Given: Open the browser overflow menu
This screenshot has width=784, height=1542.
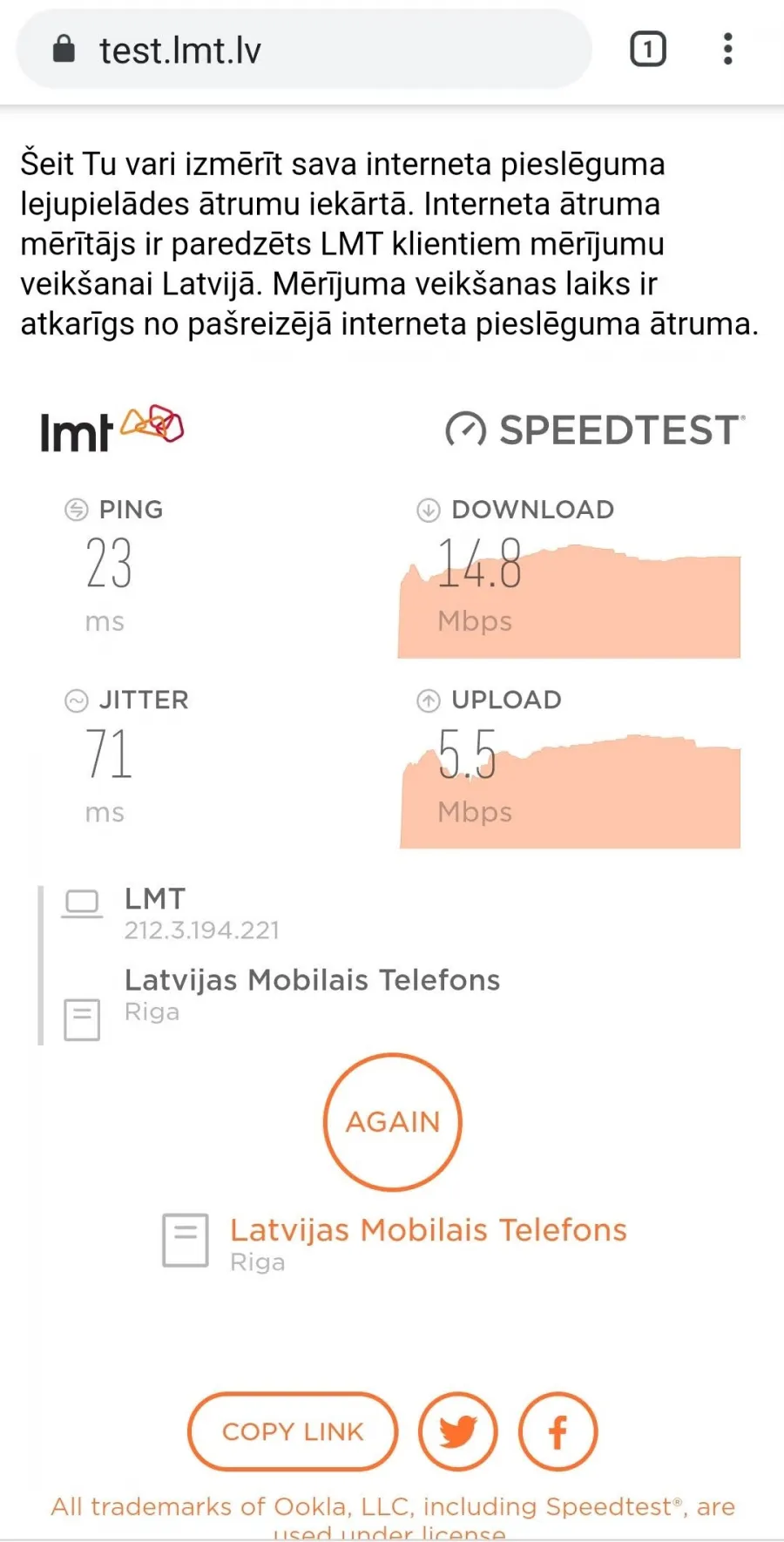Looking at the screenshot, I should [x=728, y=49].
